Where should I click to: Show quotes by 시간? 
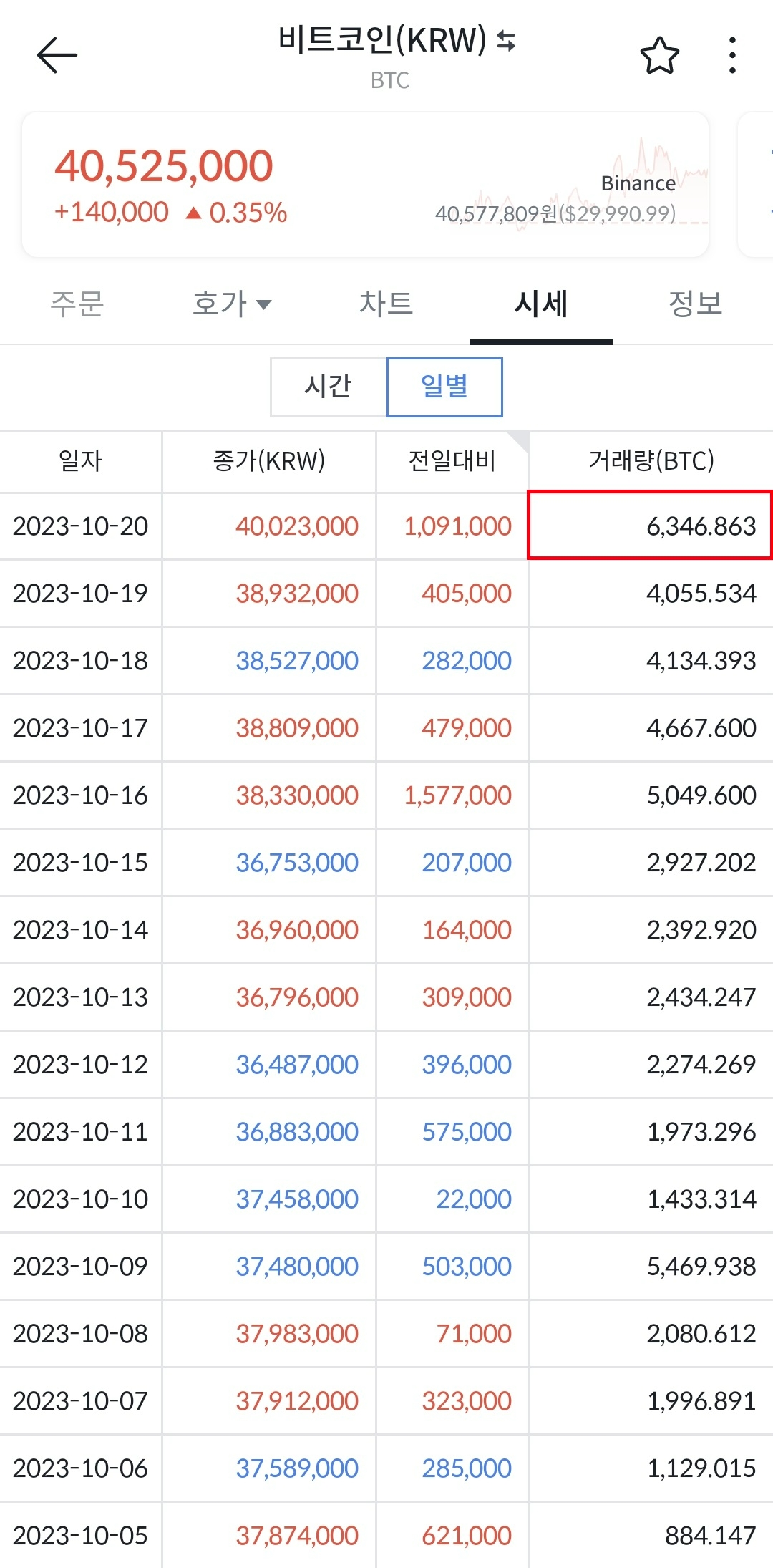click(x=329, y=387)
